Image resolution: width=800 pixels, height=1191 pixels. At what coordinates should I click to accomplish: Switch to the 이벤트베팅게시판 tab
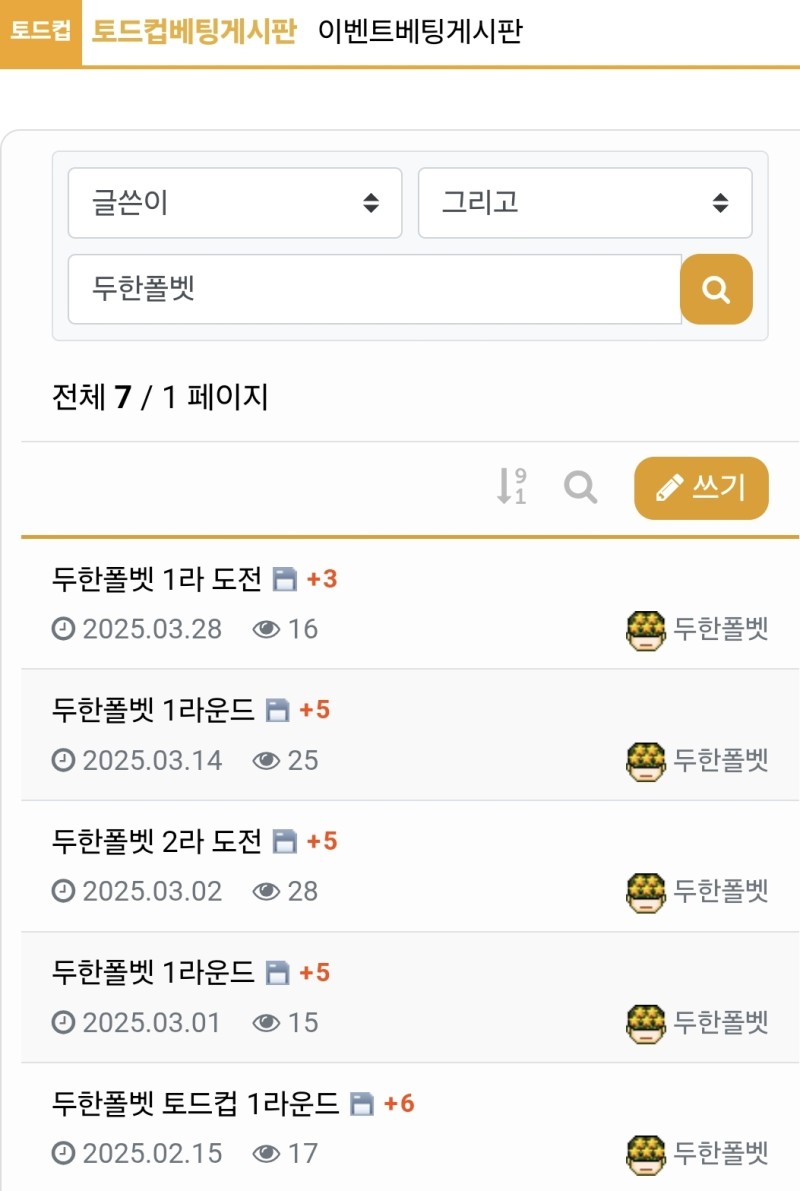tap(420, 31)
